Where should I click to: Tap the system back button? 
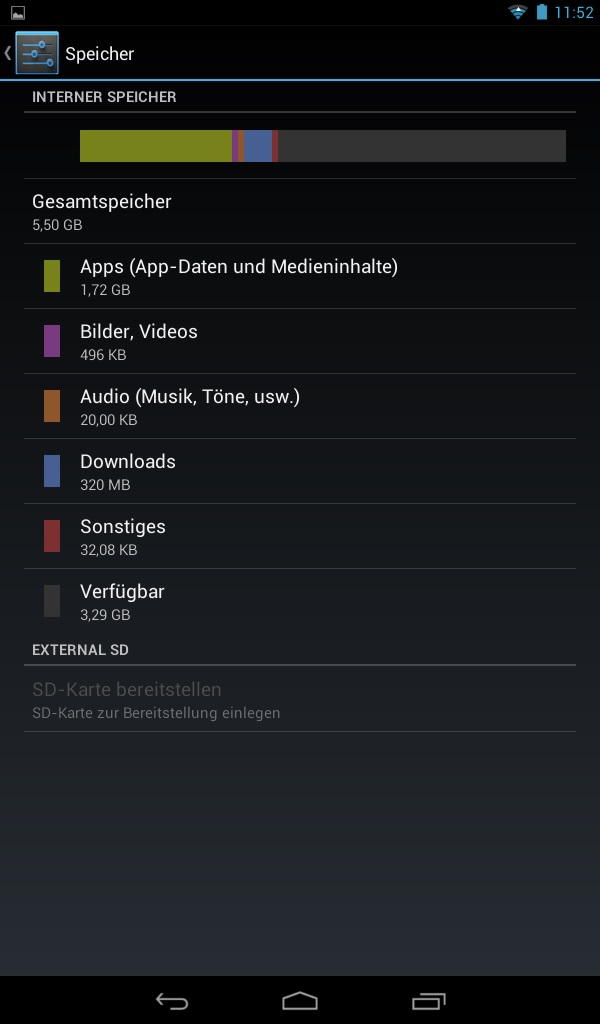(x=172, y=1000)
